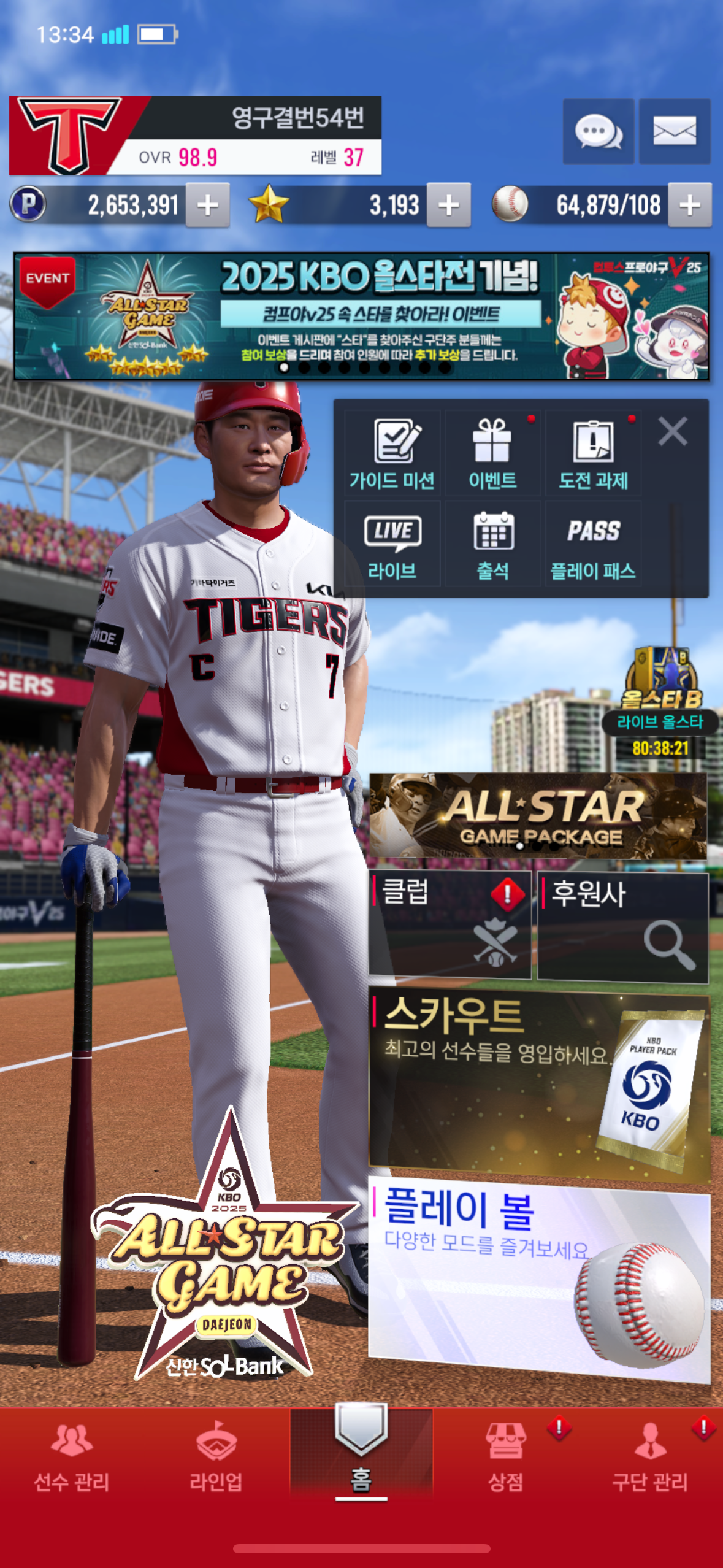Image resolution: width=723 pixels, height=1568 pixels.
Task: Tap the plus next to the star currency
Action: tap(449, 206)
